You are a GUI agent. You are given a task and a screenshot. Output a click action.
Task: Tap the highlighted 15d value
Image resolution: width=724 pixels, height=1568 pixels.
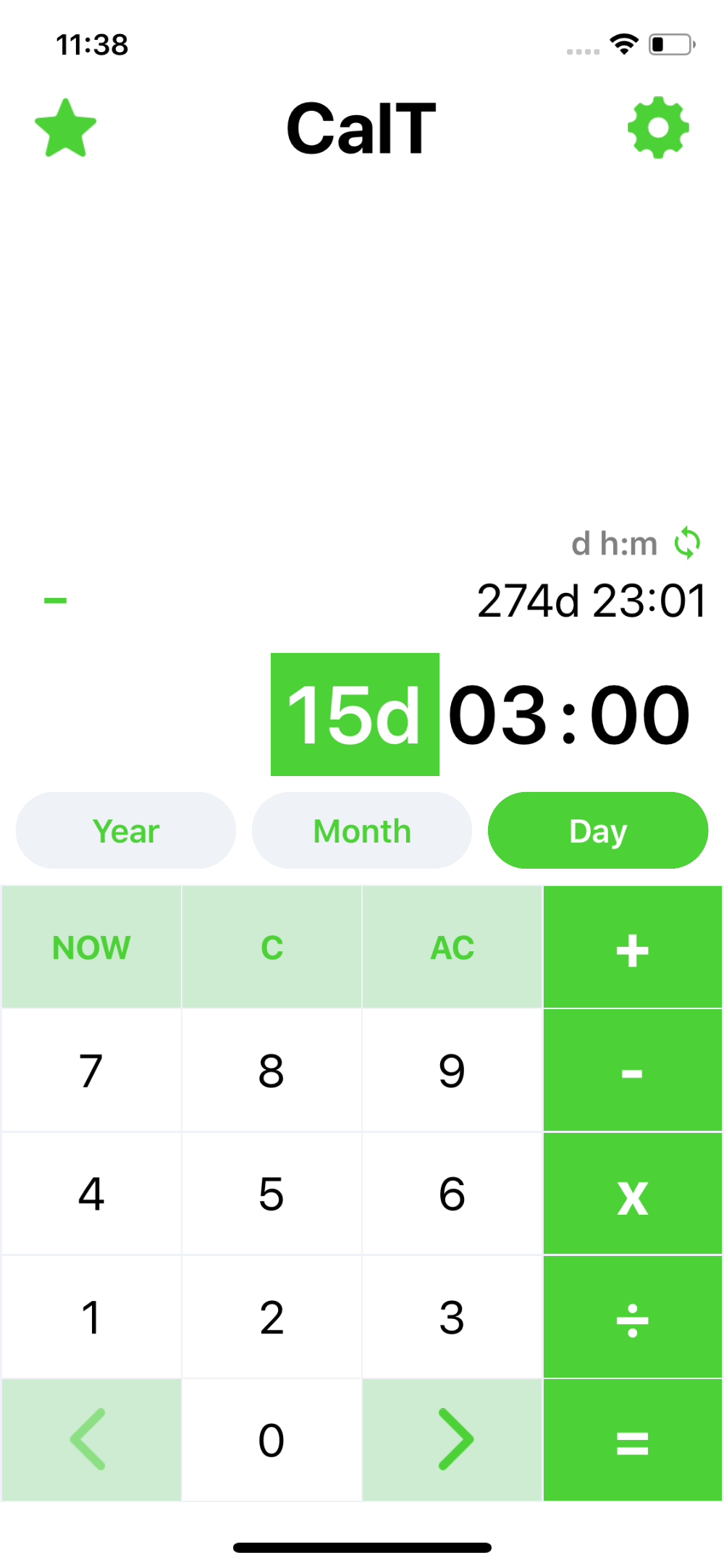tap(355, 714)
